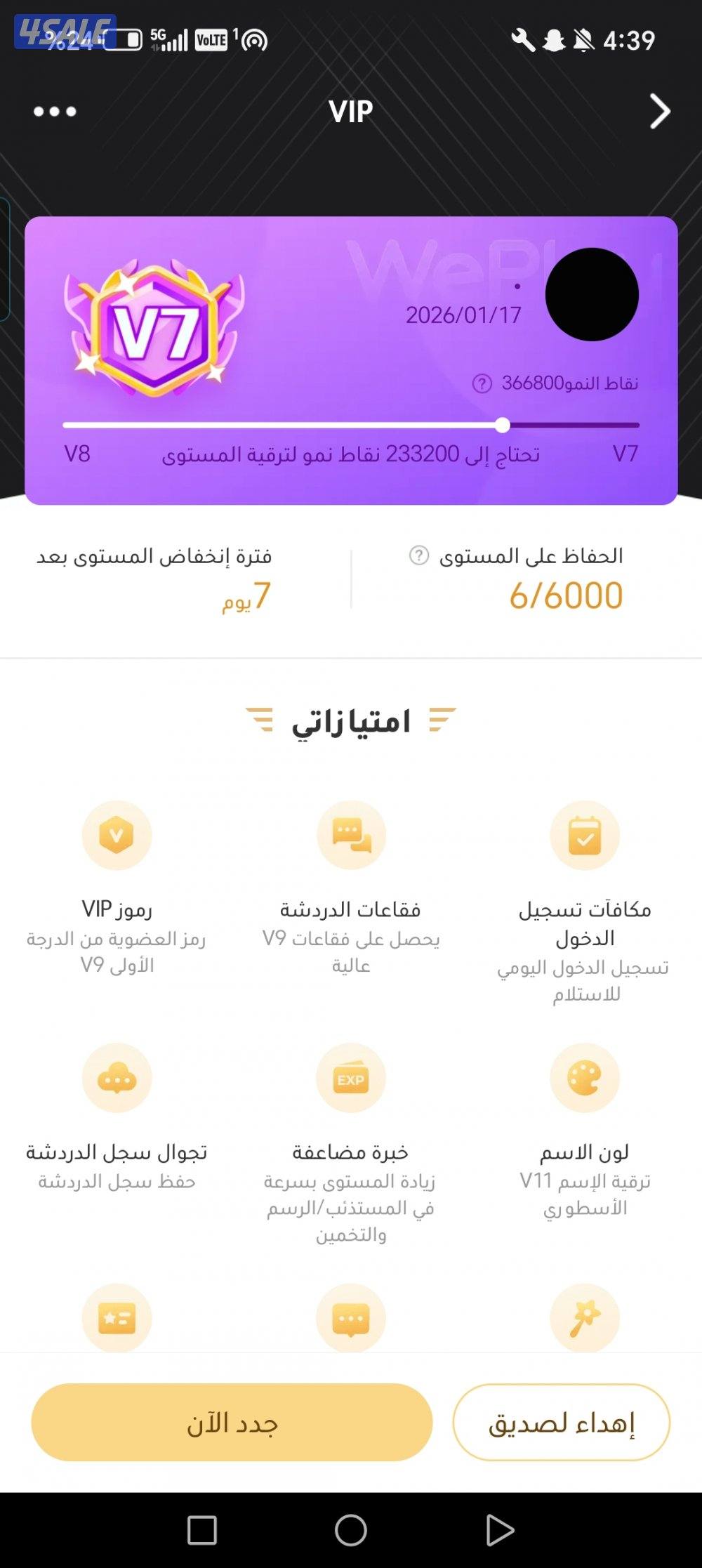Open the Snapchat icon in status bar
Screen dimensions: 702x1568
pos(554,40)
